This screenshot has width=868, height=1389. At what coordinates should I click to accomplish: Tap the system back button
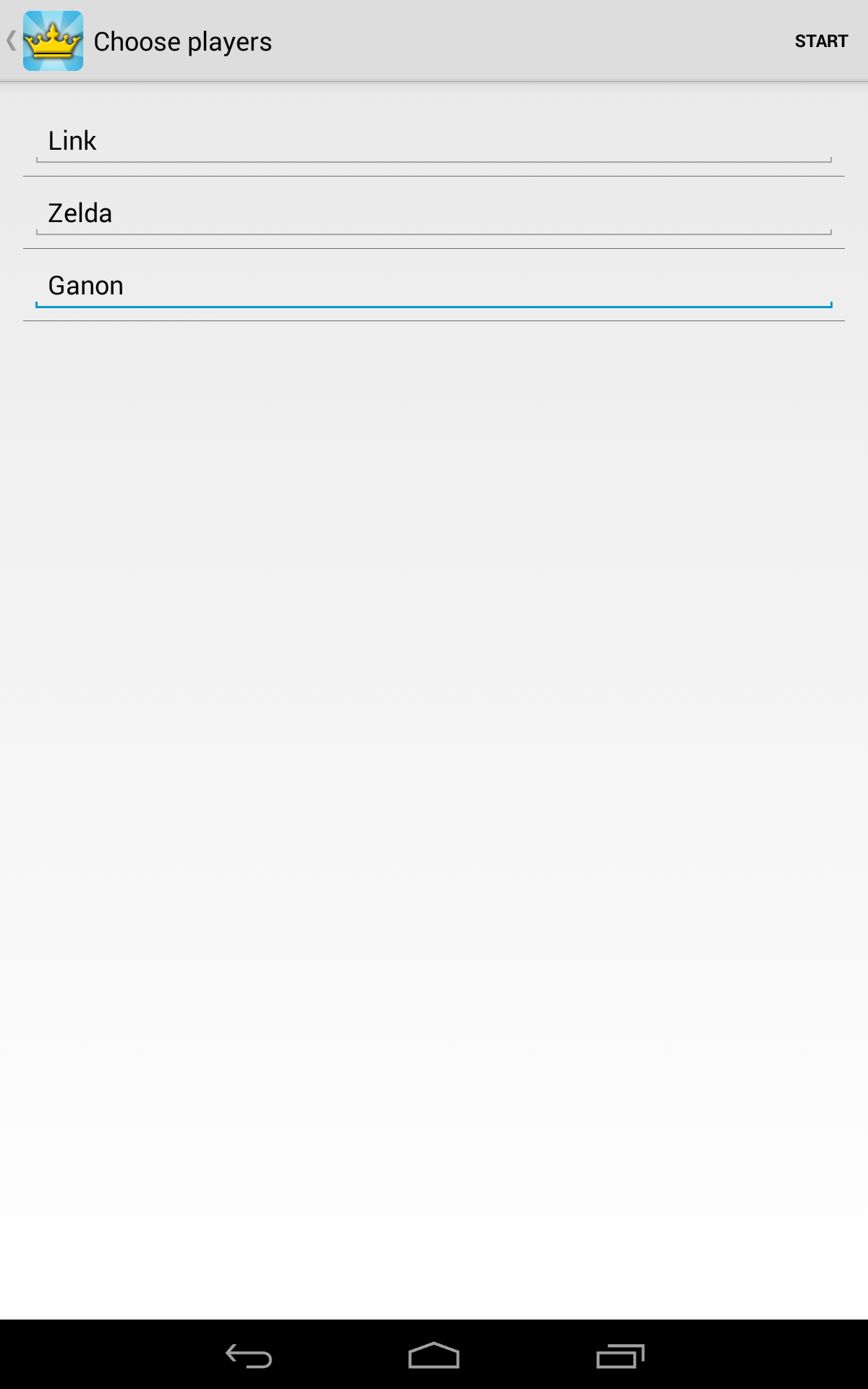[x=248, y=1355]
